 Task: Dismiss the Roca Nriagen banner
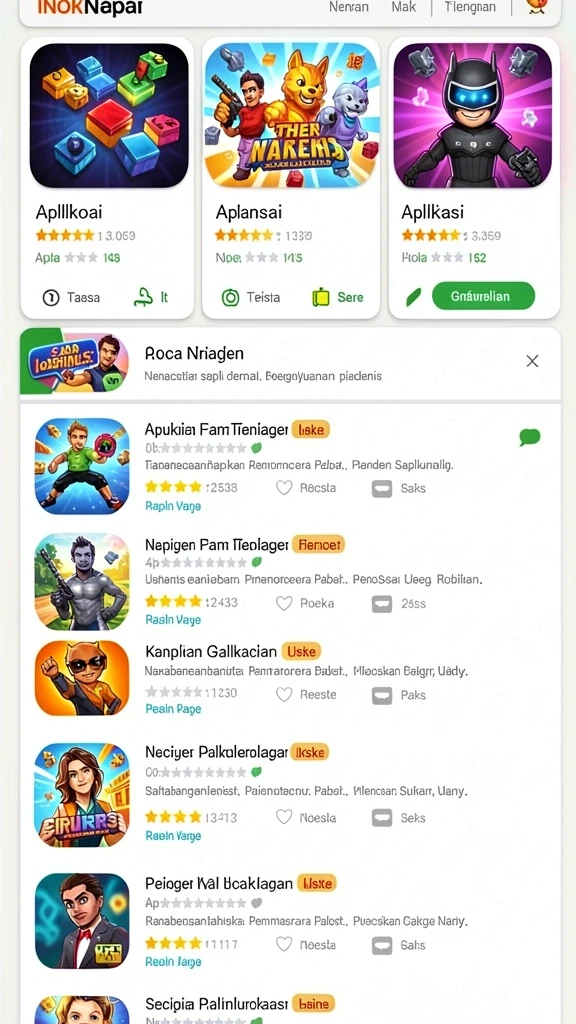coord(532,361)
